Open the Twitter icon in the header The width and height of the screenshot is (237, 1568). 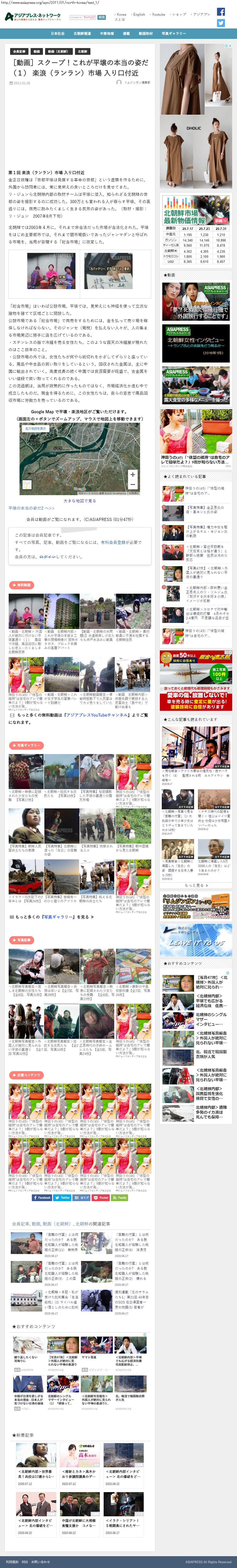tap(221, 23)
